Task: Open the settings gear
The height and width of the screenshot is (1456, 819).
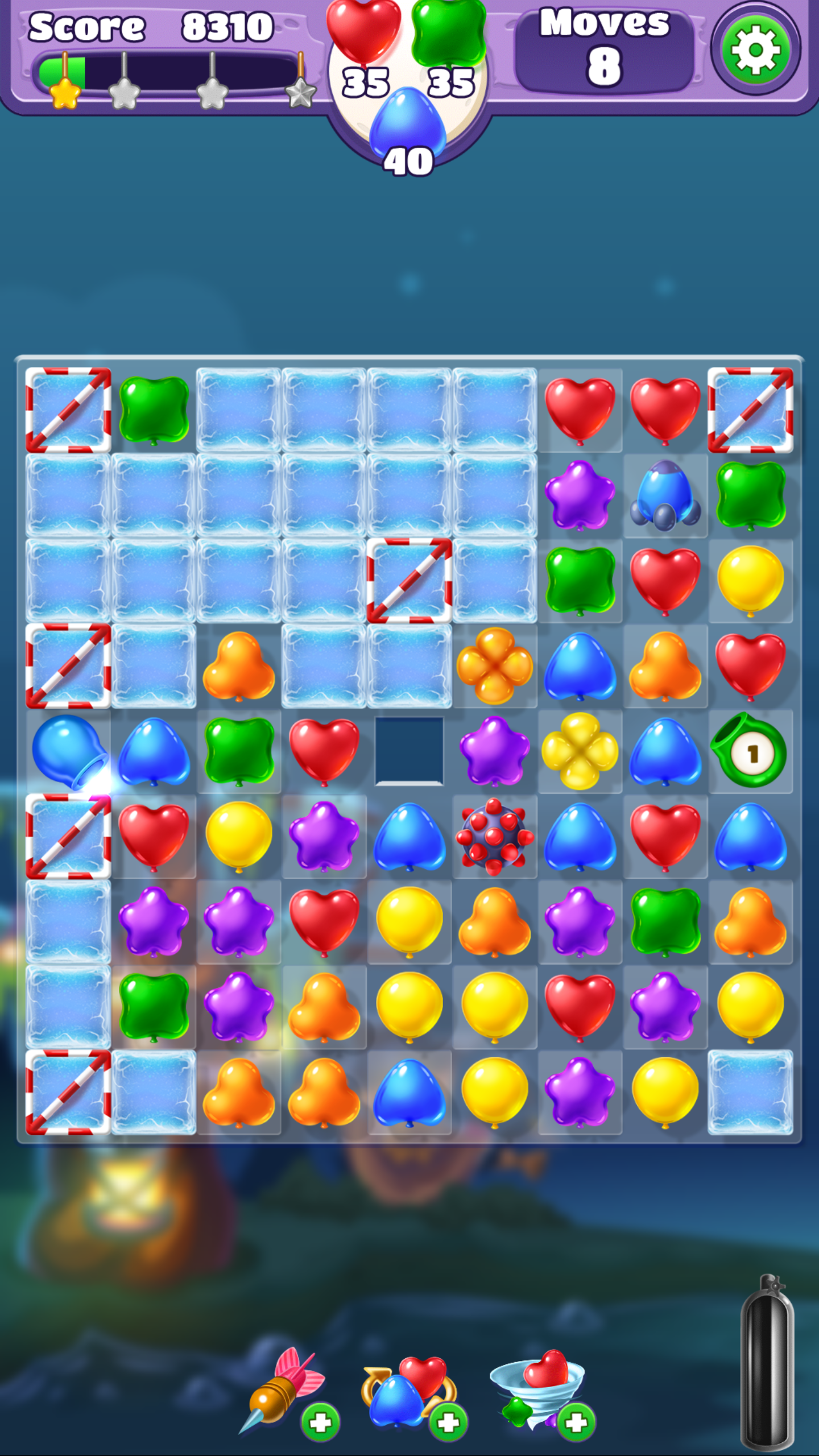Action: tap(755, 49)
